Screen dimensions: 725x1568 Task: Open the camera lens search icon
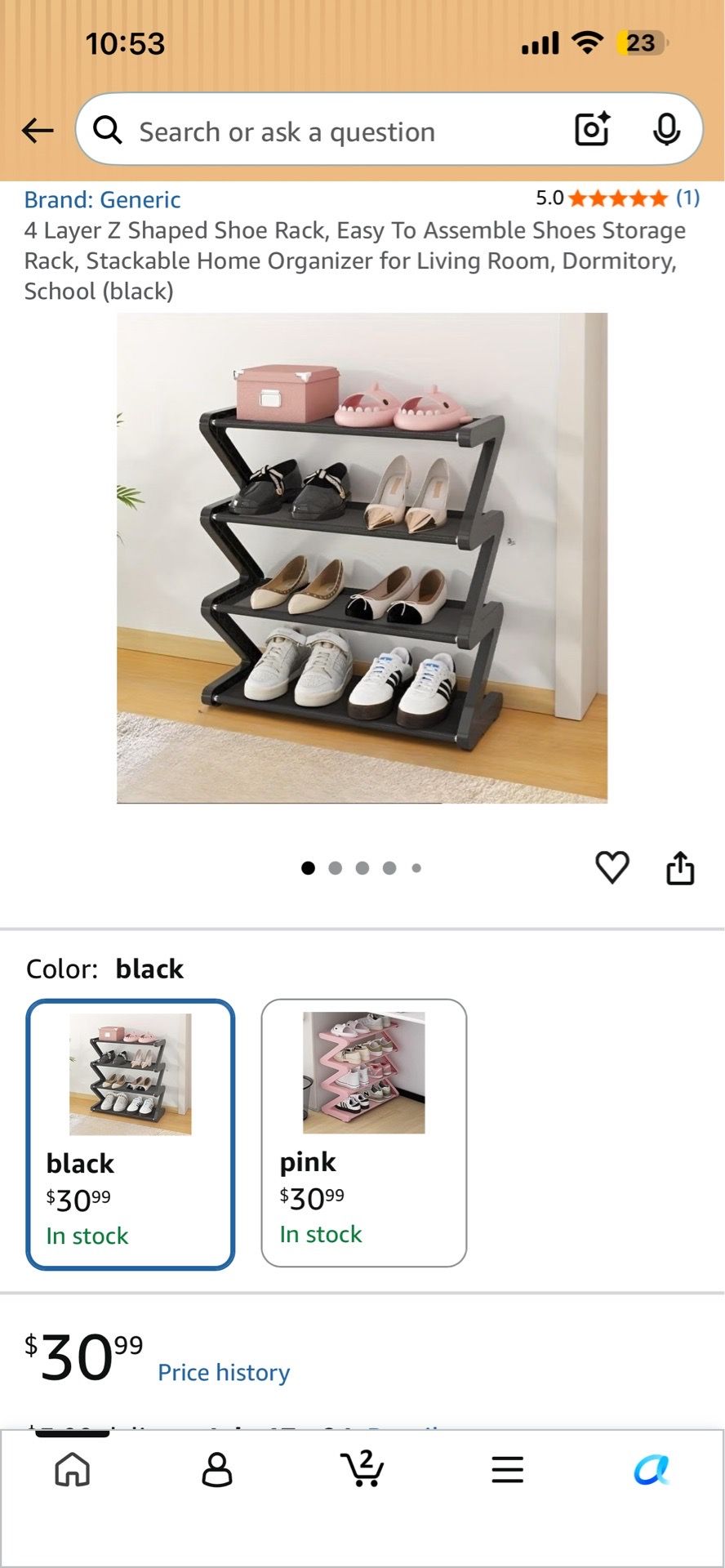[593, 129]
